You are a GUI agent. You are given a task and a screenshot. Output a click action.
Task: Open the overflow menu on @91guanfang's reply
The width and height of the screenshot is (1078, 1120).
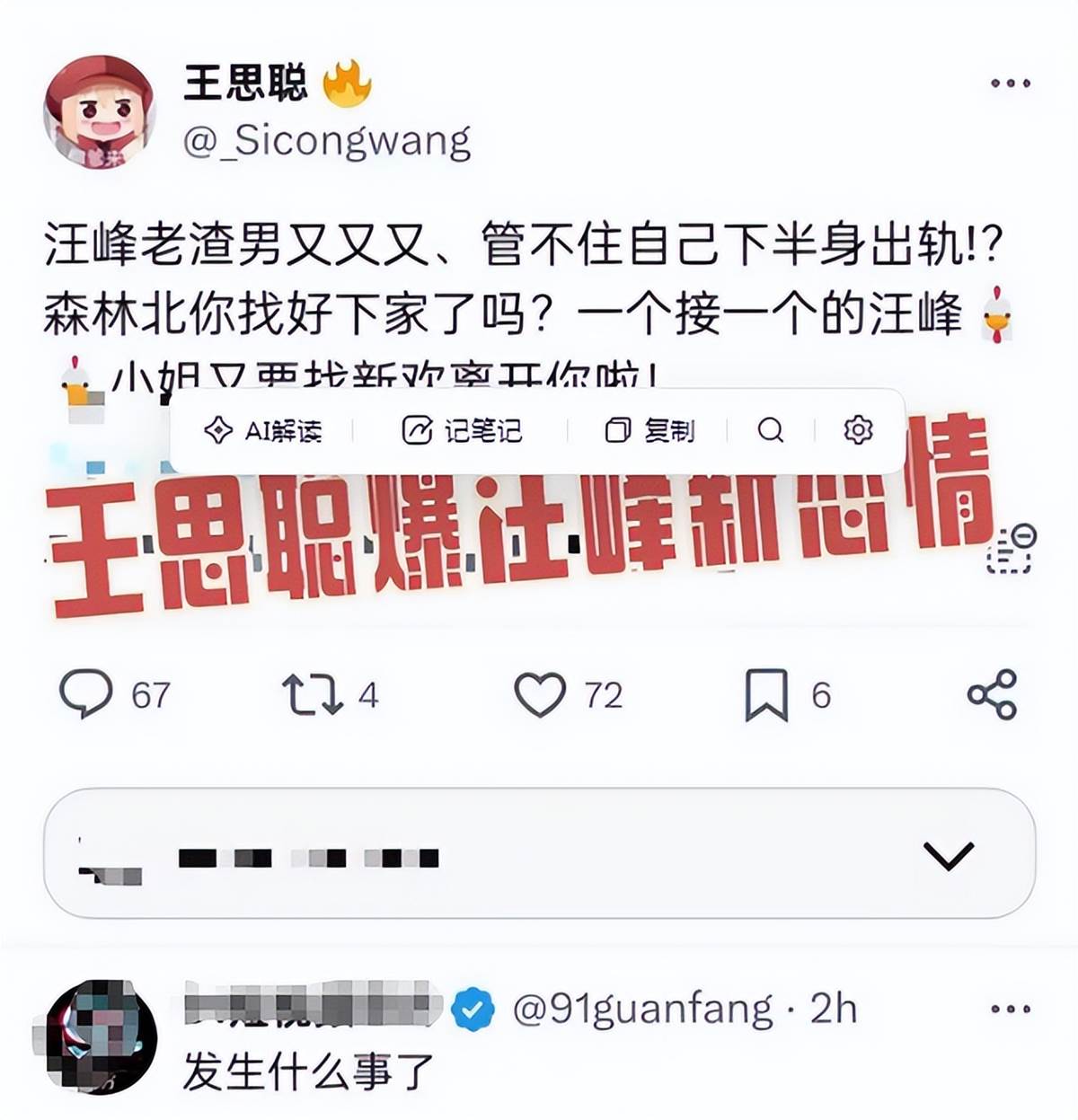[x=1010, y=1010]
